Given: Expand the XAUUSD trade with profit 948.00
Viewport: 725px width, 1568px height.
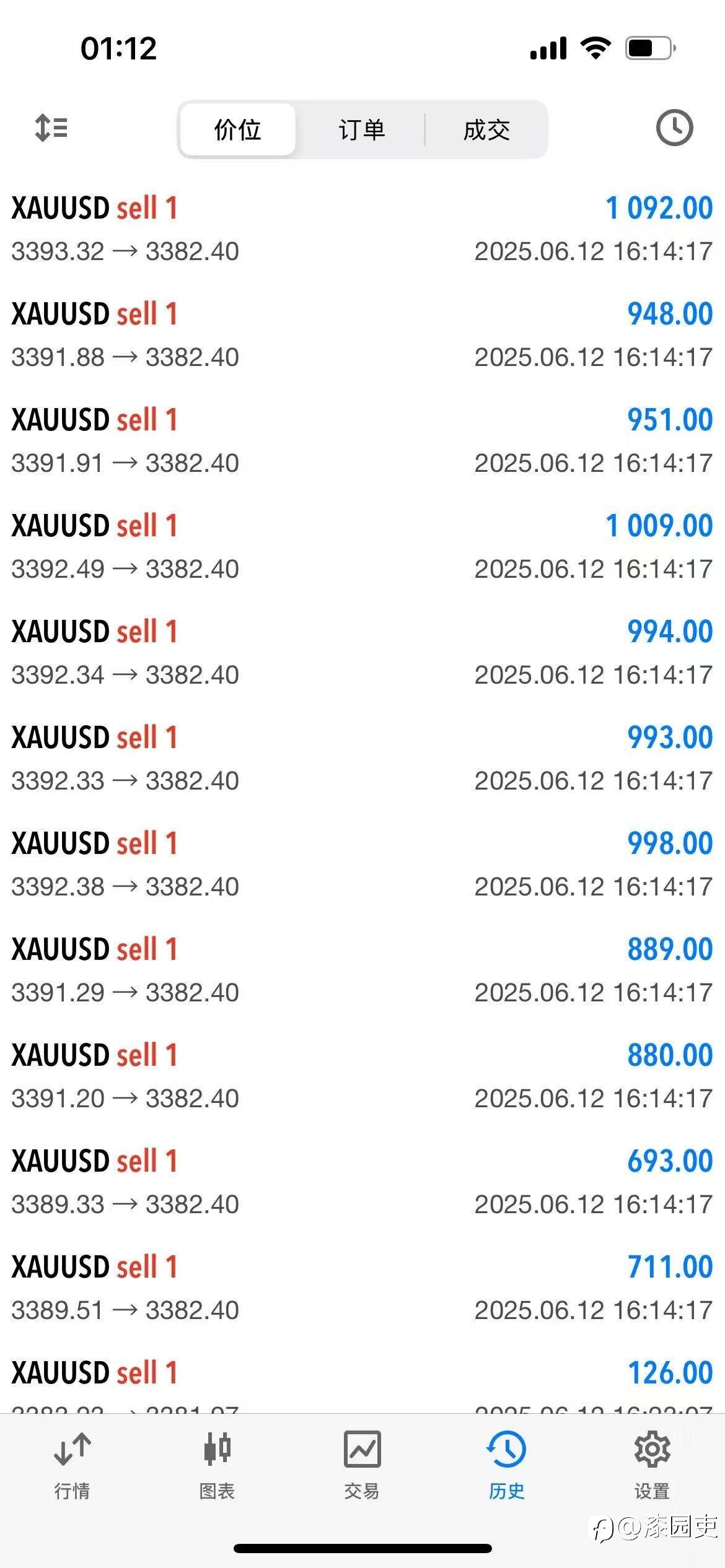Looking at the screenshot, I should (362, 335).
